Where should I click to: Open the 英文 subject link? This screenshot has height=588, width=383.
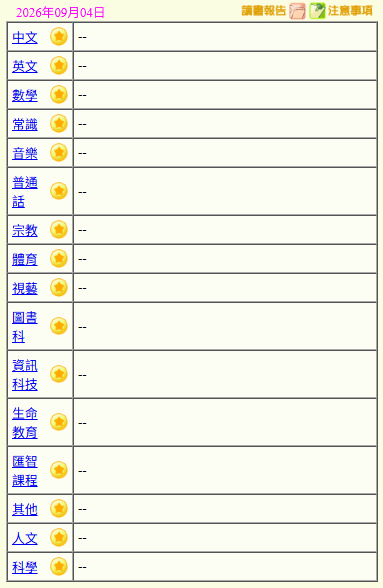25,66
